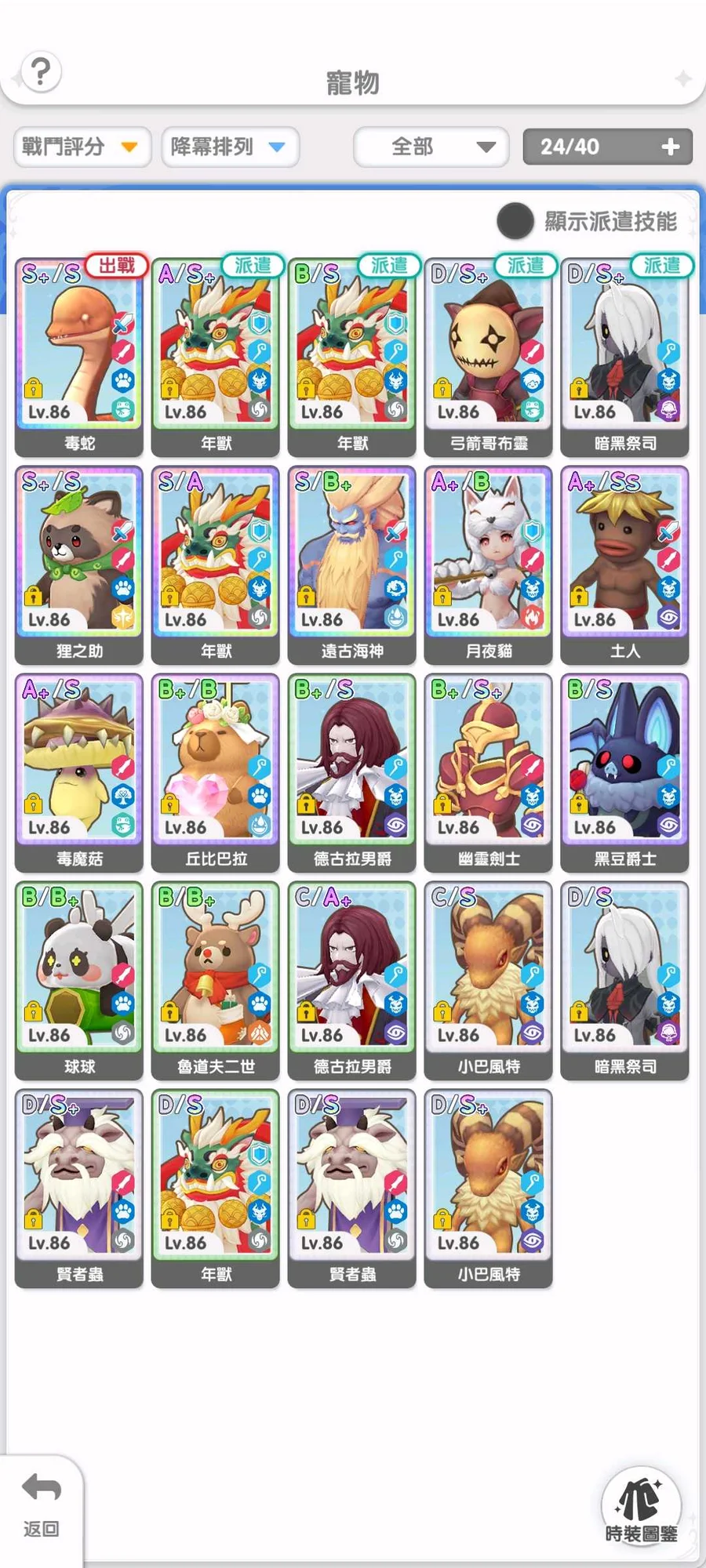Open the 遠古海神 pet card
Viewport: 706px width, 1568px height.
tap(352, 565)
